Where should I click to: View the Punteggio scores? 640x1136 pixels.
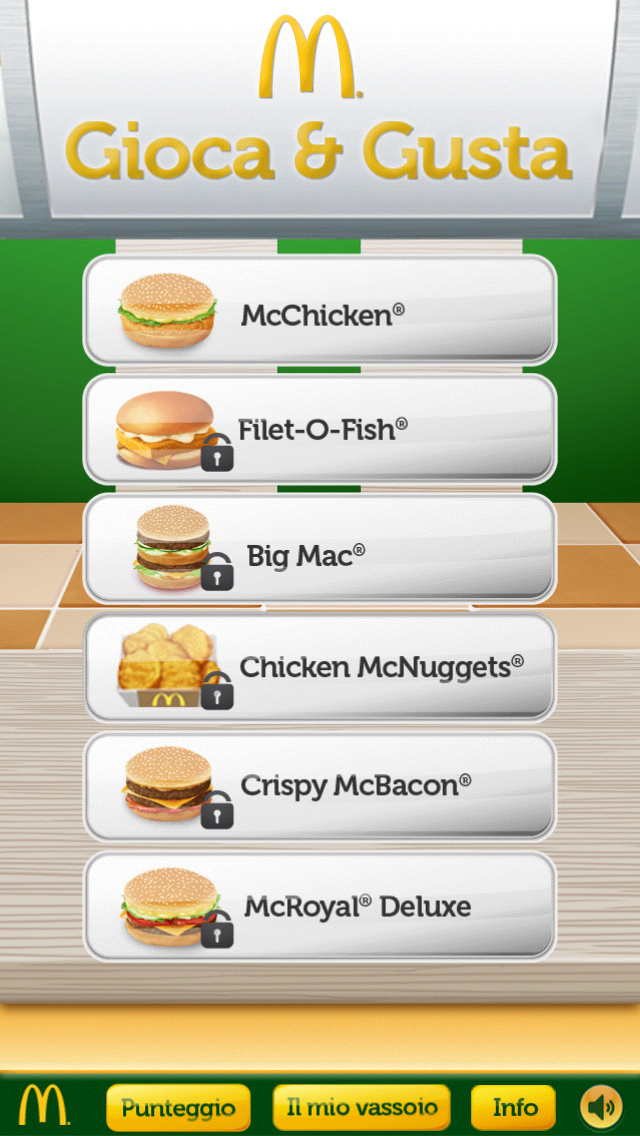[x=178, y=1107]
